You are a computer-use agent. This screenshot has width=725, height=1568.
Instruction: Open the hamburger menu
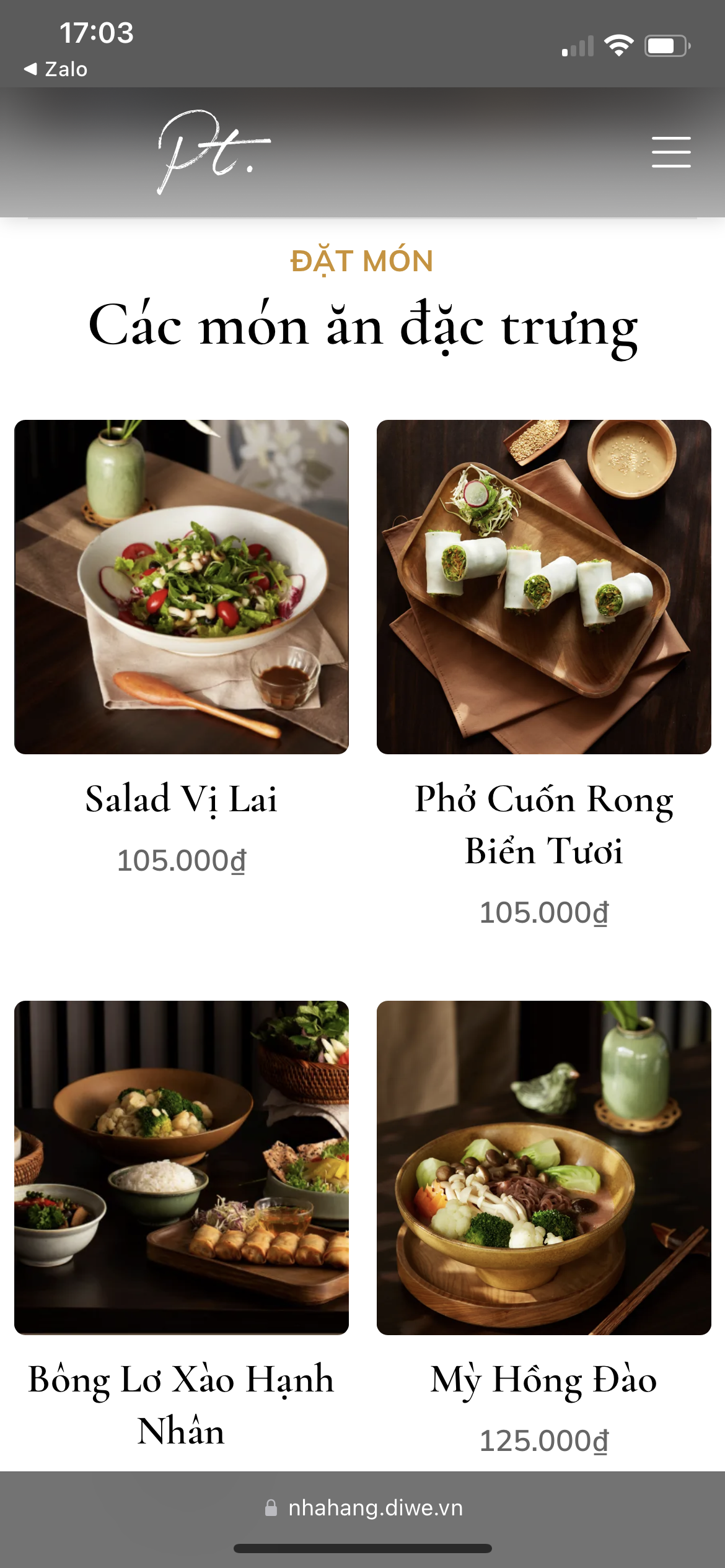671,152
